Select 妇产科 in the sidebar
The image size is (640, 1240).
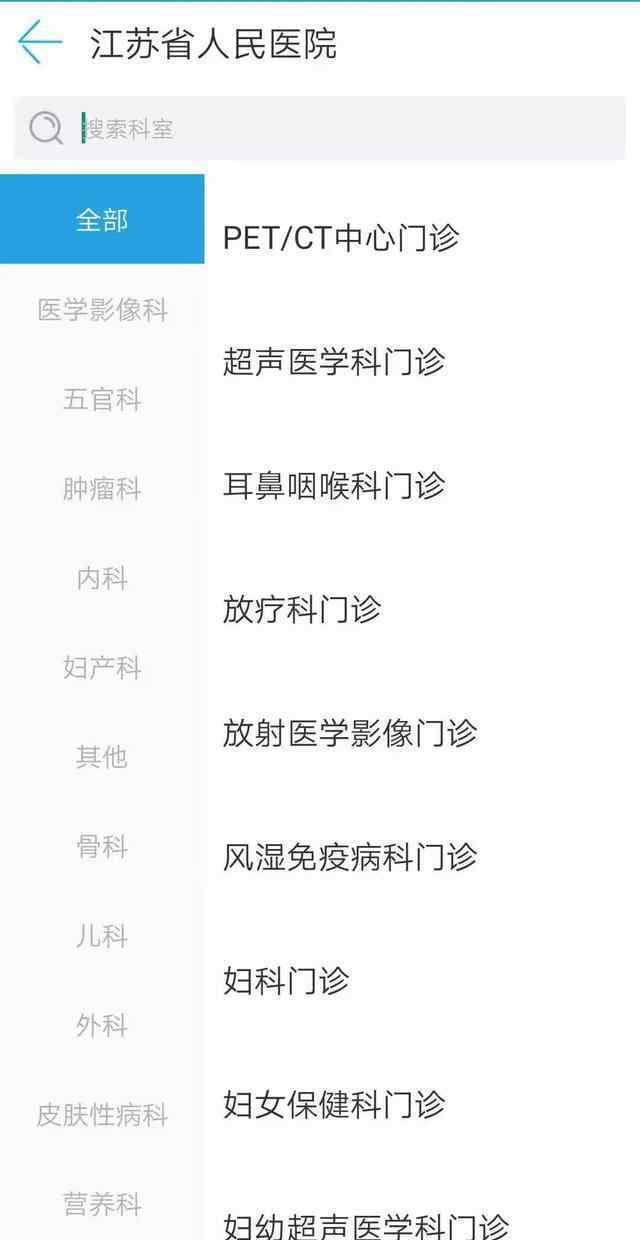tap(102, 668)
